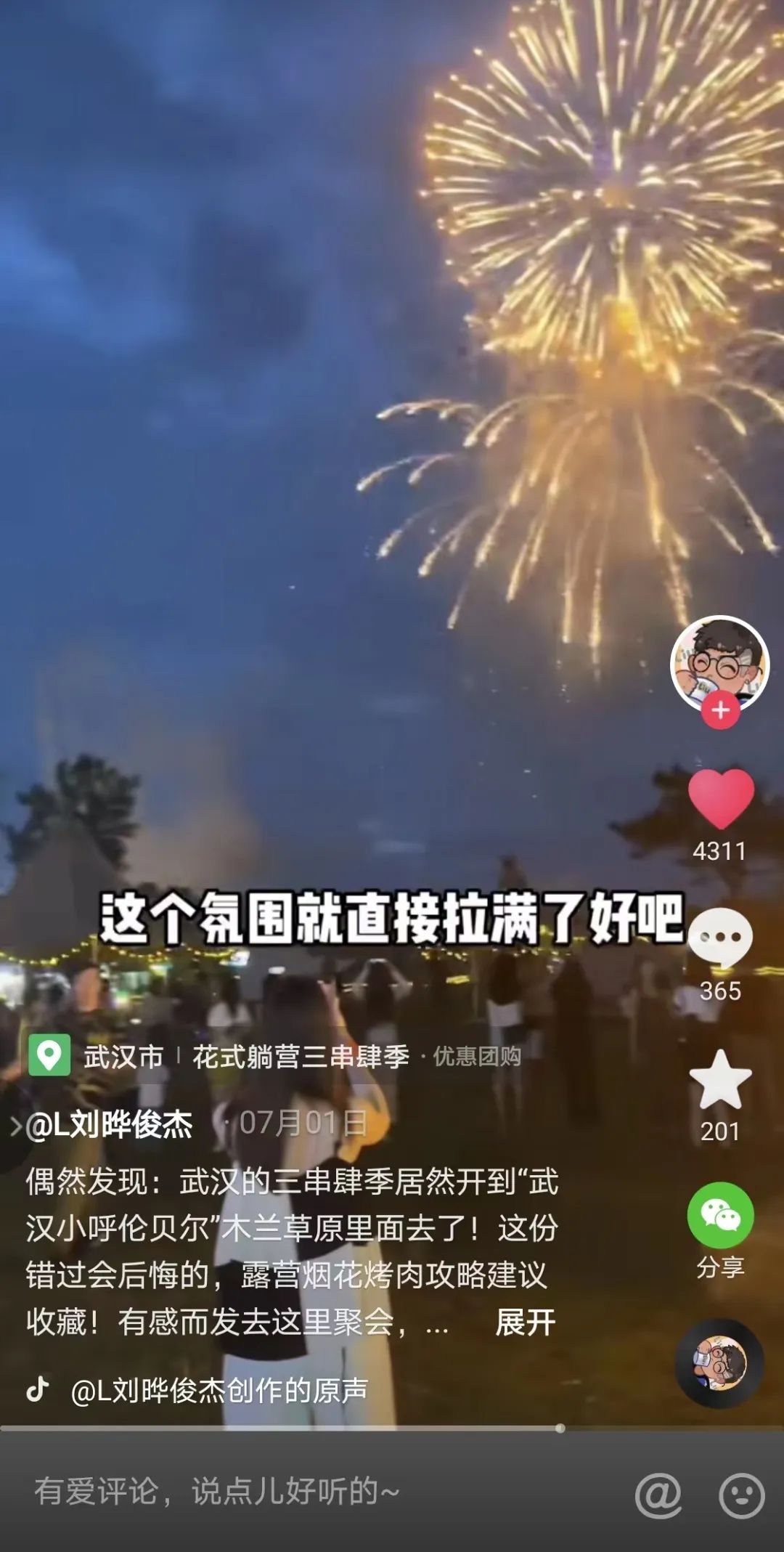Like this video with the heart
784x1552 pixels.
pos(720,799)
